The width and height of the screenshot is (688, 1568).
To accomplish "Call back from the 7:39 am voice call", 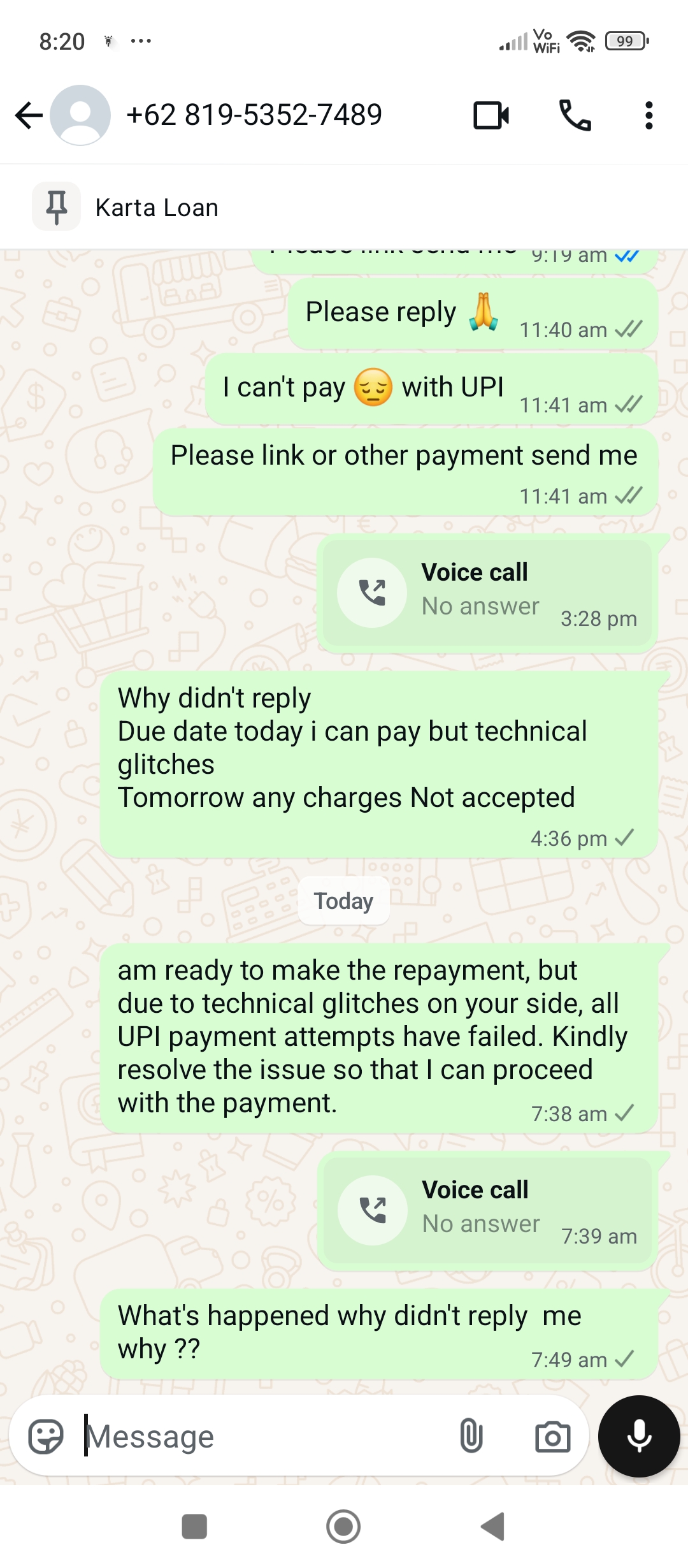I will tap(372, 1210).
